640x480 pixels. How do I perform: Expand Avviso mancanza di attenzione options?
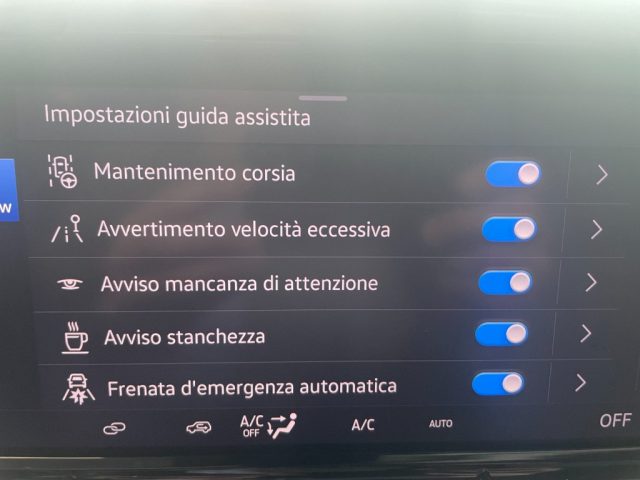click(591, 283)
